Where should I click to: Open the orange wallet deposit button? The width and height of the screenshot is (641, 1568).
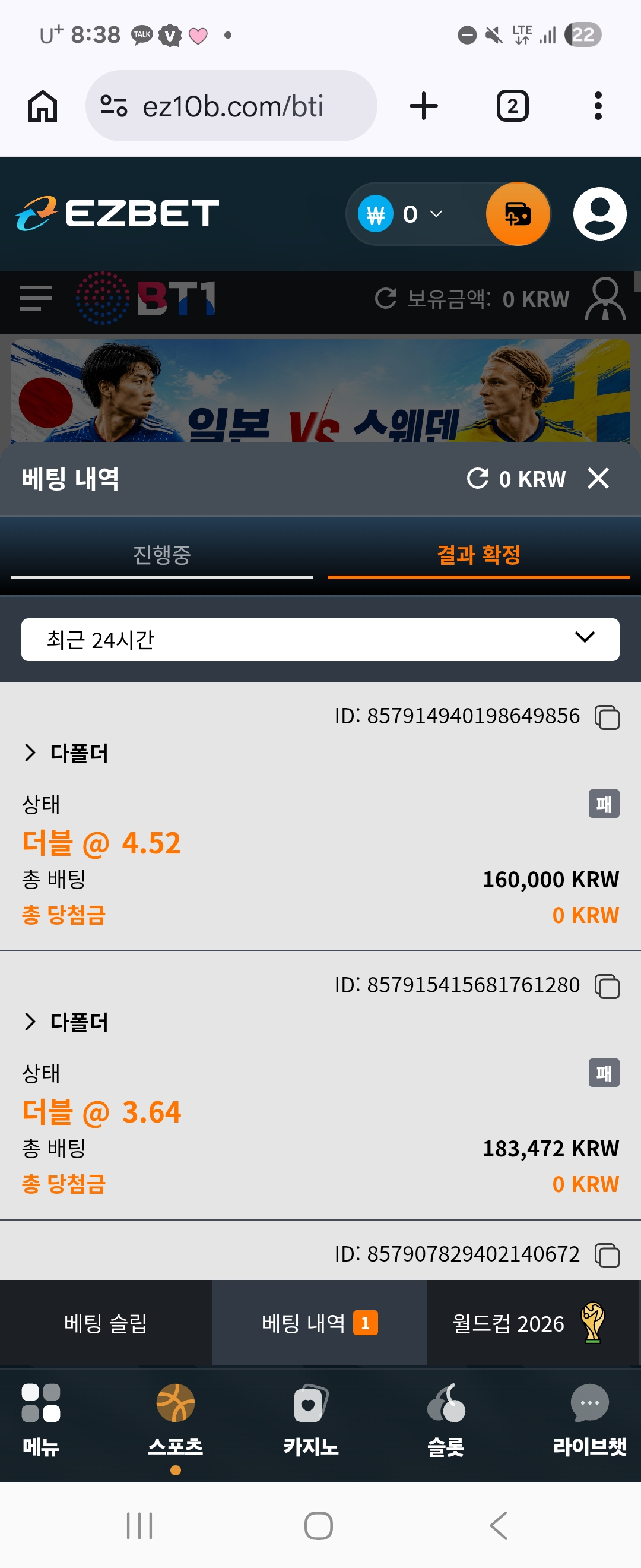pos(518,214)
